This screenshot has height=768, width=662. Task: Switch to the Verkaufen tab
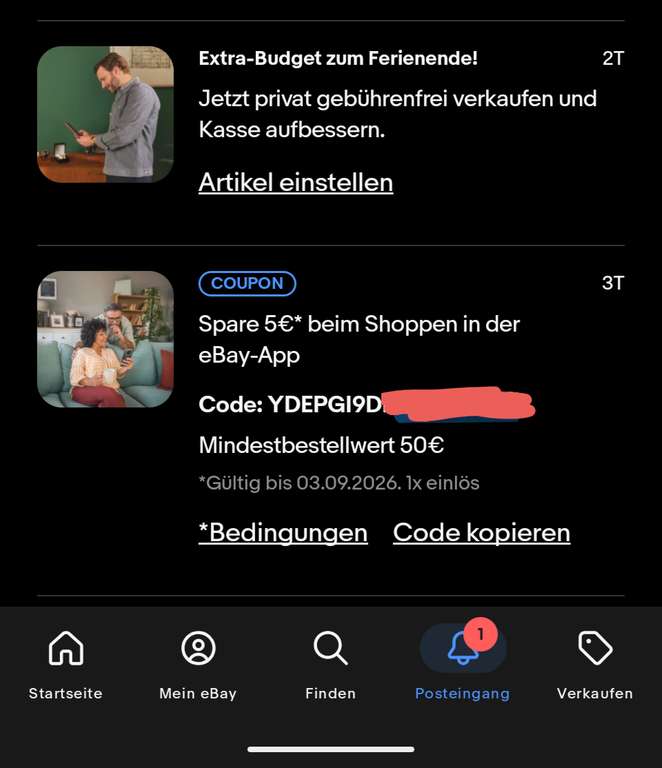click(x=595, y=665)
